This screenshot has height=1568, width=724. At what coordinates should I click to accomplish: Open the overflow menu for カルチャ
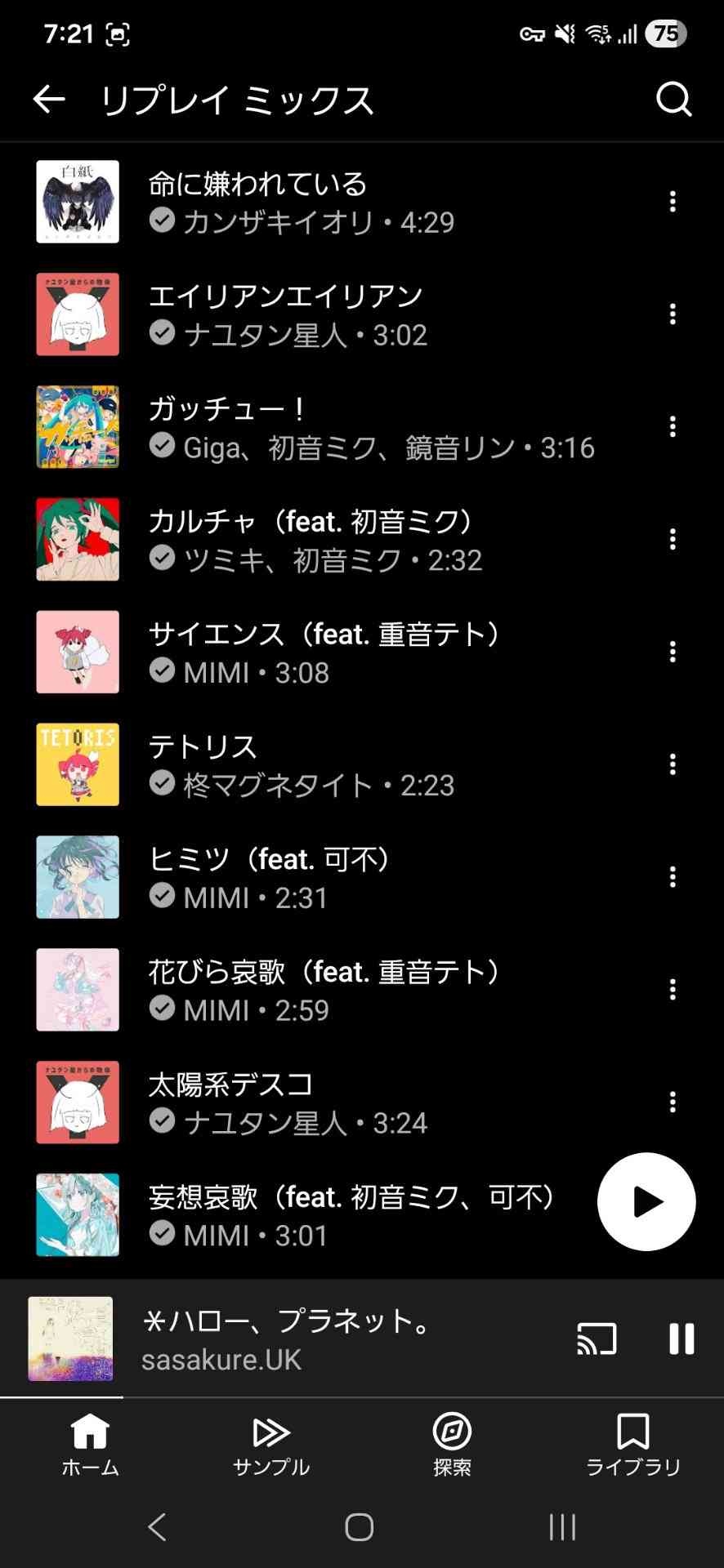click(673, 539)
